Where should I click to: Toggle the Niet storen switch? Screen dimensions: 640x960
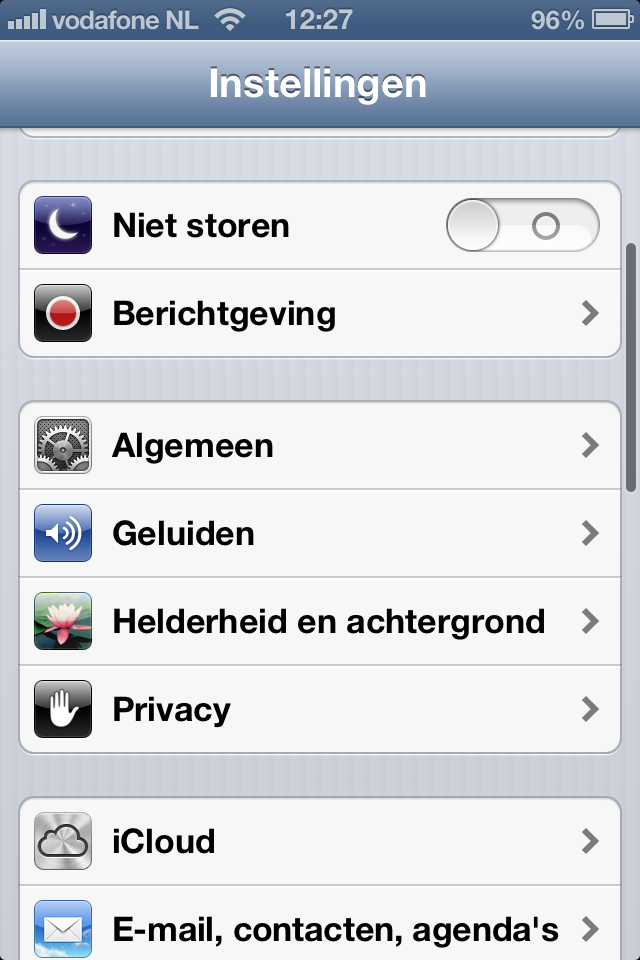coord(522,226)
